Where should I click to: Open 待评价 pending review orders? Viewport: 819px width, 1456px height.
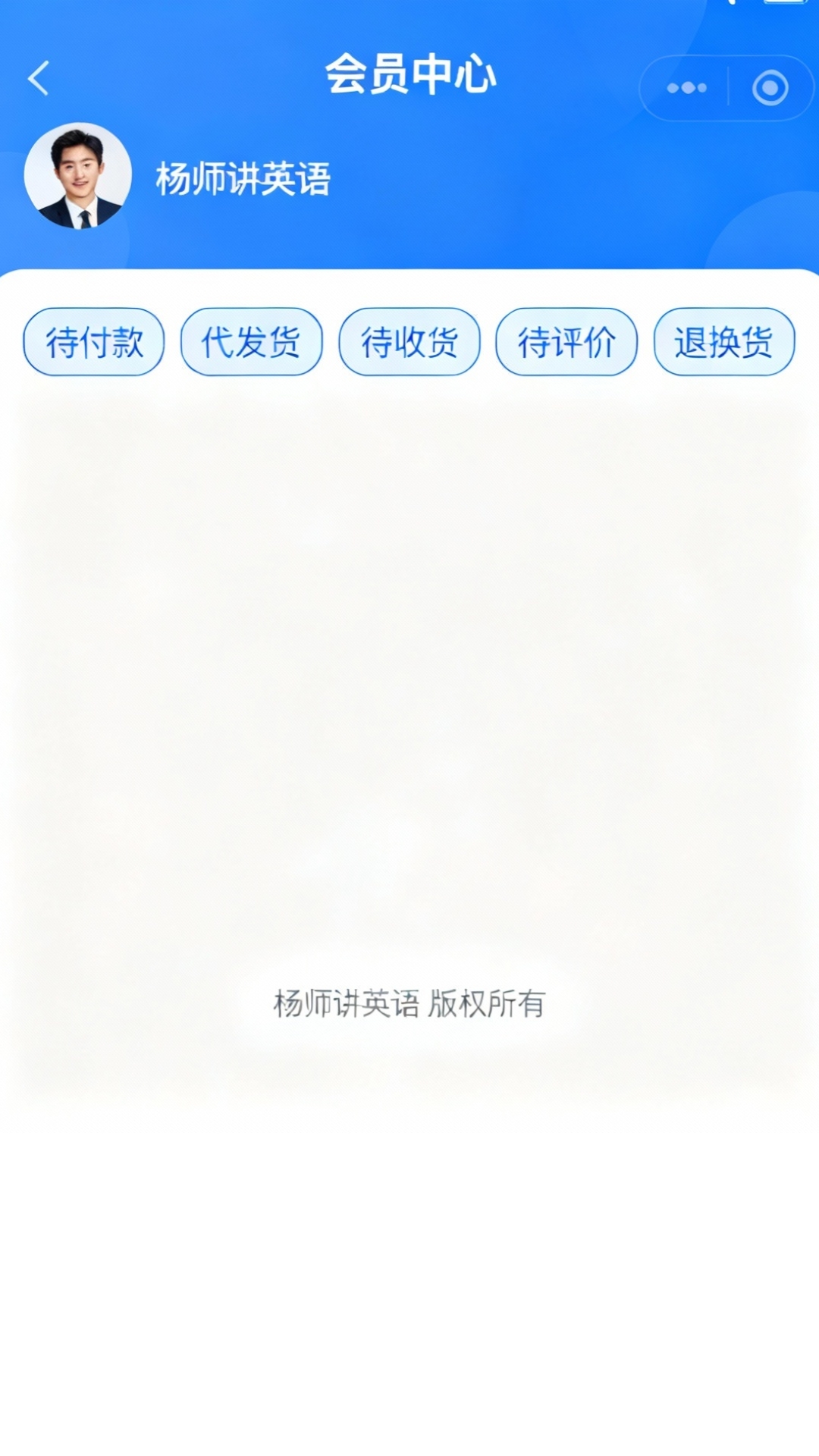pyautogui.click(x=566, y=341)
